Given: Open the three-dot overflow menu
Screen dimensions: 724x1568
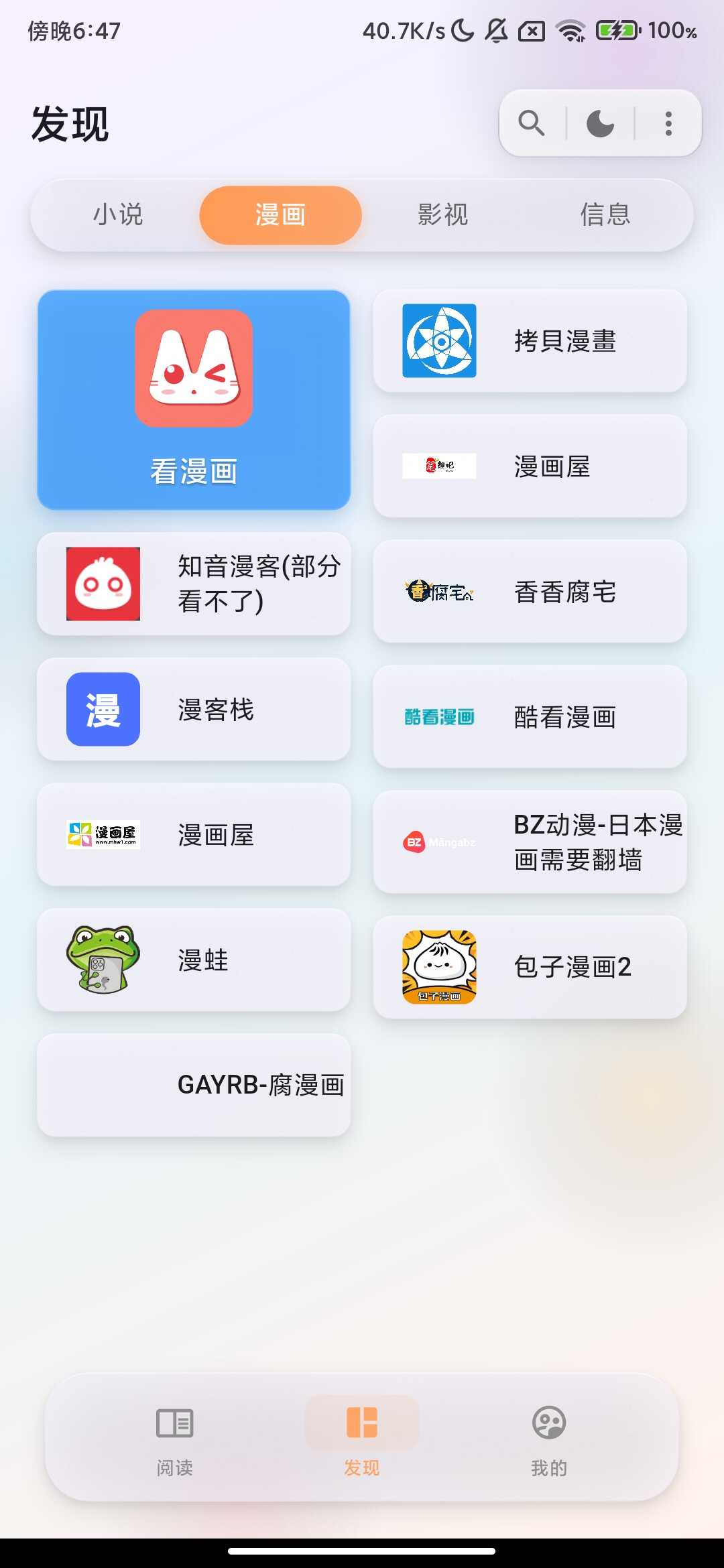Looking at the screenshot, I should pyautogui.click(x=667, y=123).
